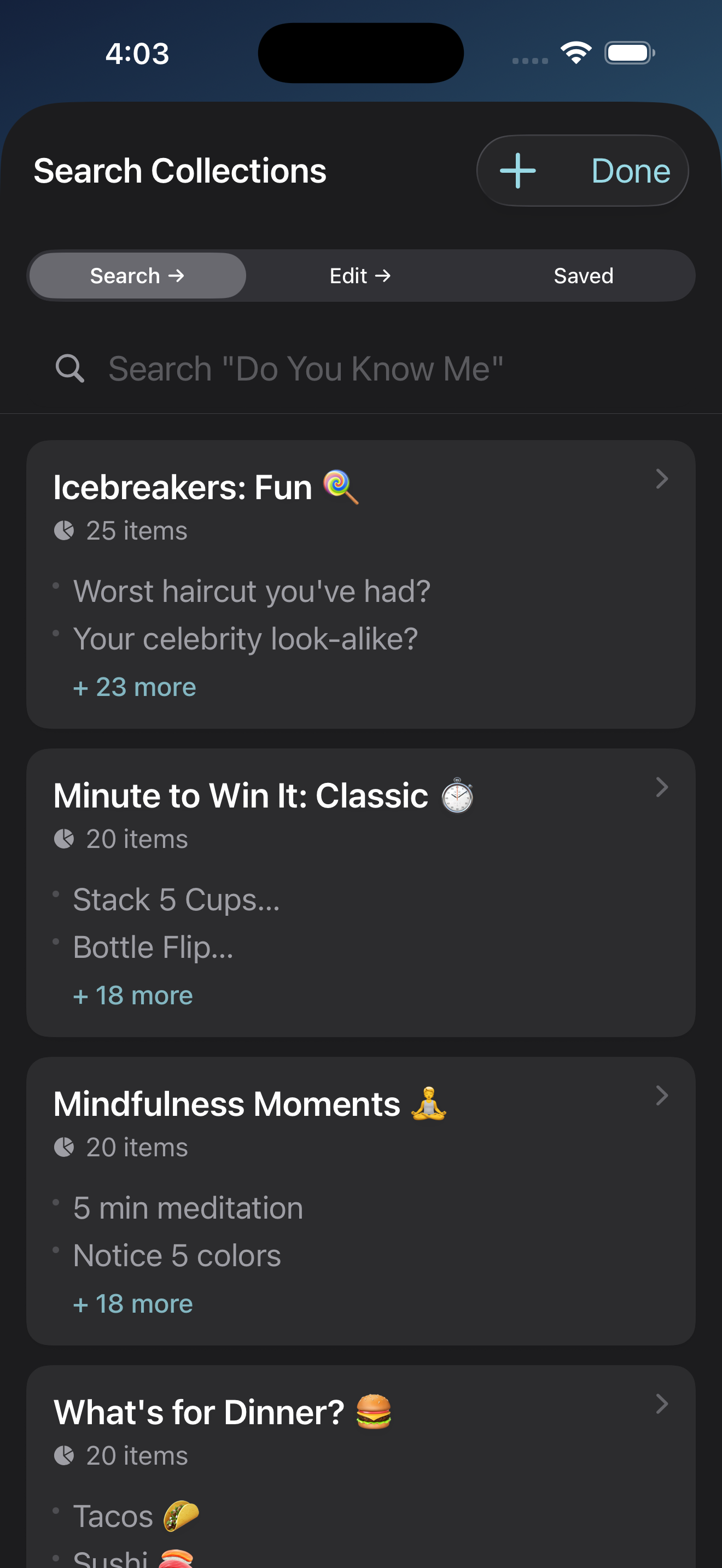Viewport: 722px width, 1568px height.
Task: Tap the plus icon to add a collection
Action: coord(517,171)
